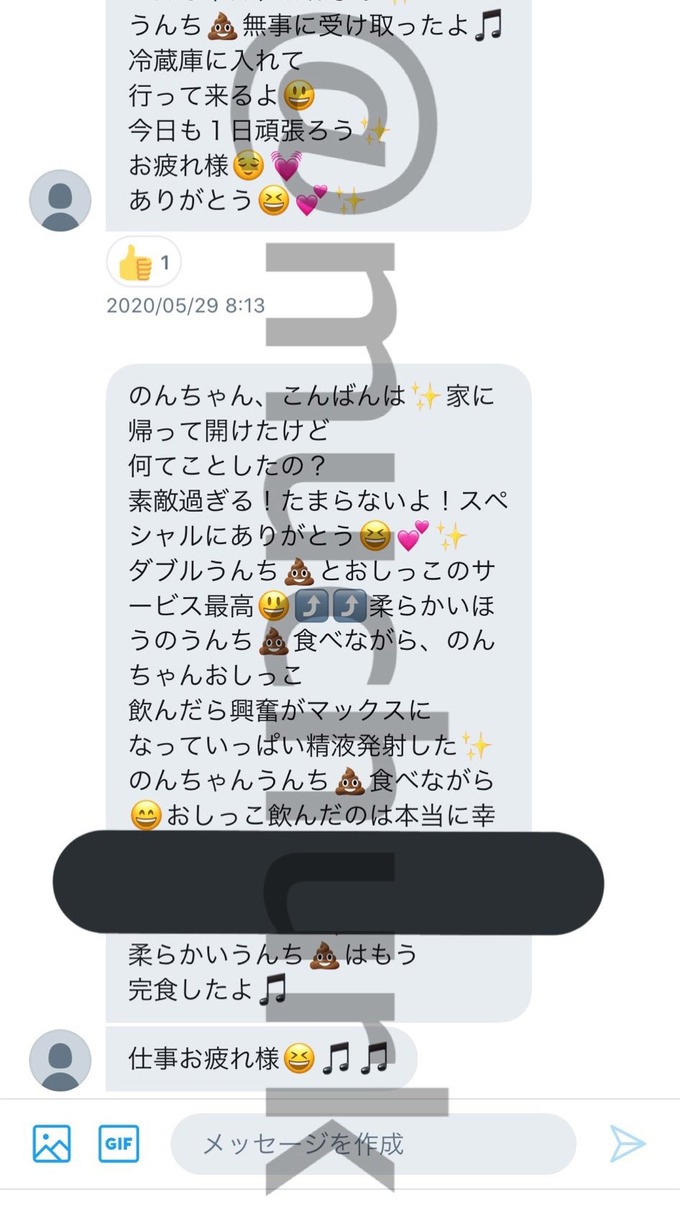Screen dimensions: 680x1209
Task: Open the GIF picker
Action: [x=118, y=1143]
